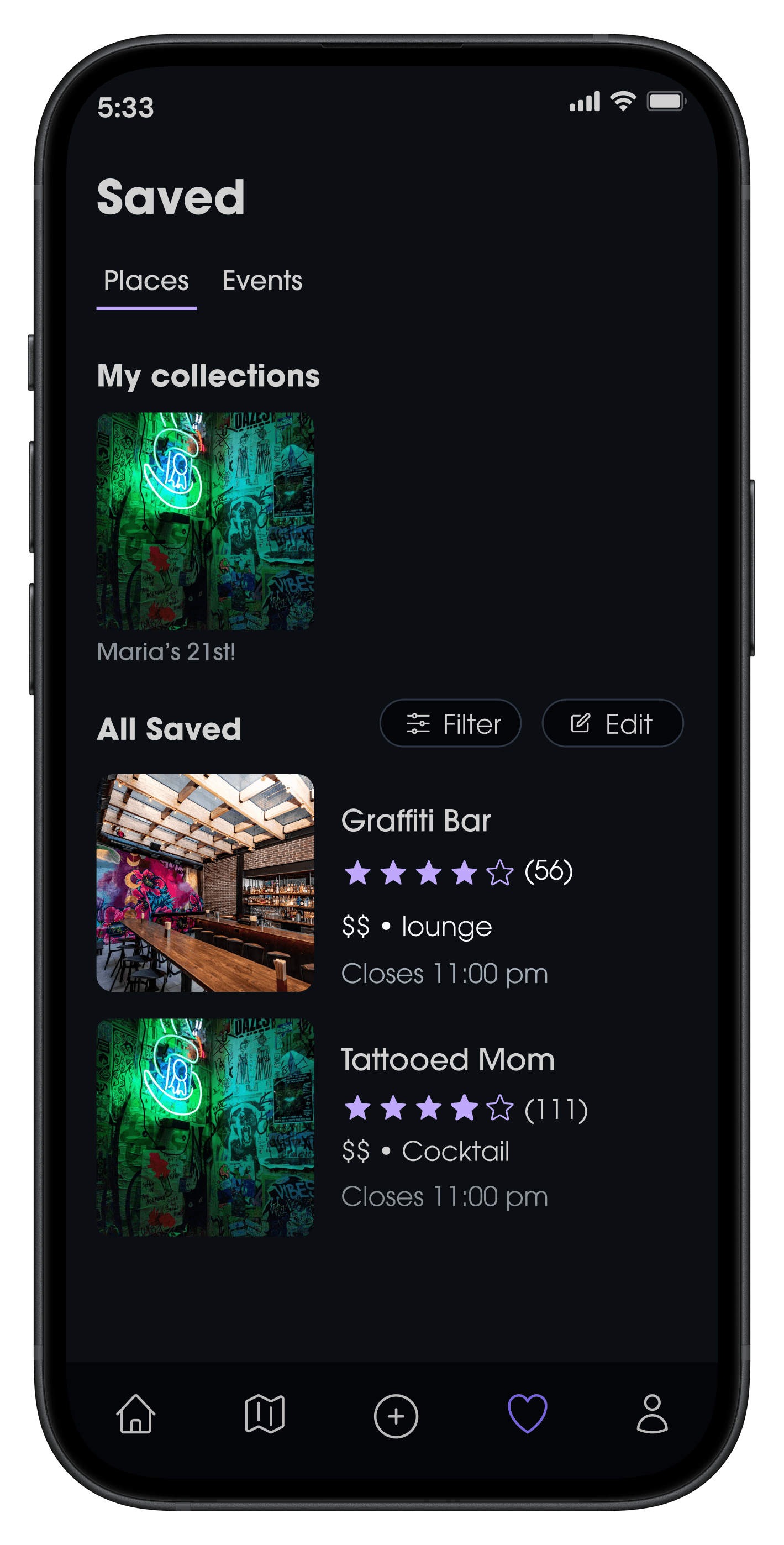Open the Tattooed Mom listing
Viewport: 784px width, 1545px height.
[x=390, y=1128]
